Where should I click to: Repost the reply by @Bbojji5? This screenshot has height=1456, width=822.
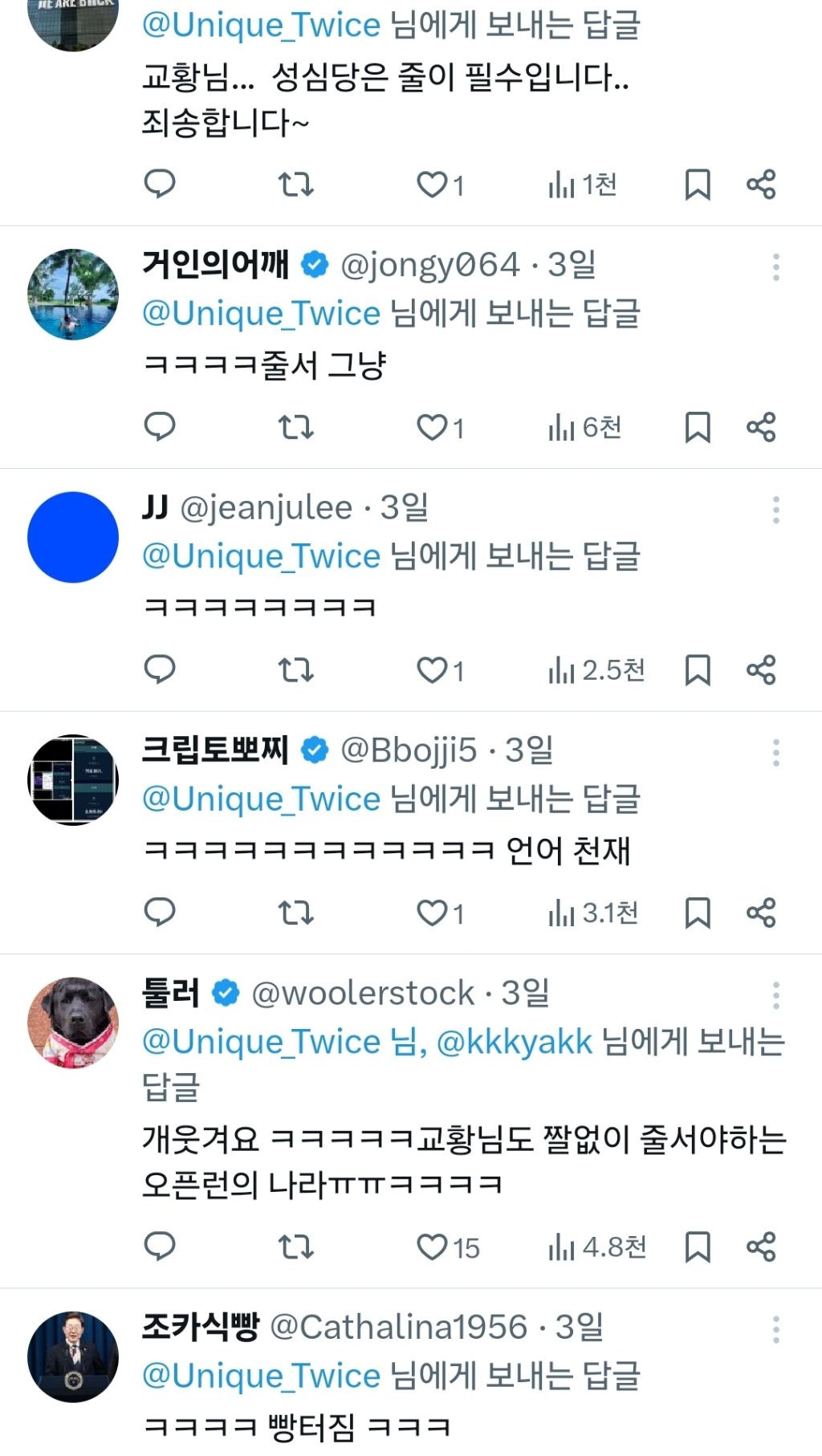pyautogui.click(x=295, y=913)
